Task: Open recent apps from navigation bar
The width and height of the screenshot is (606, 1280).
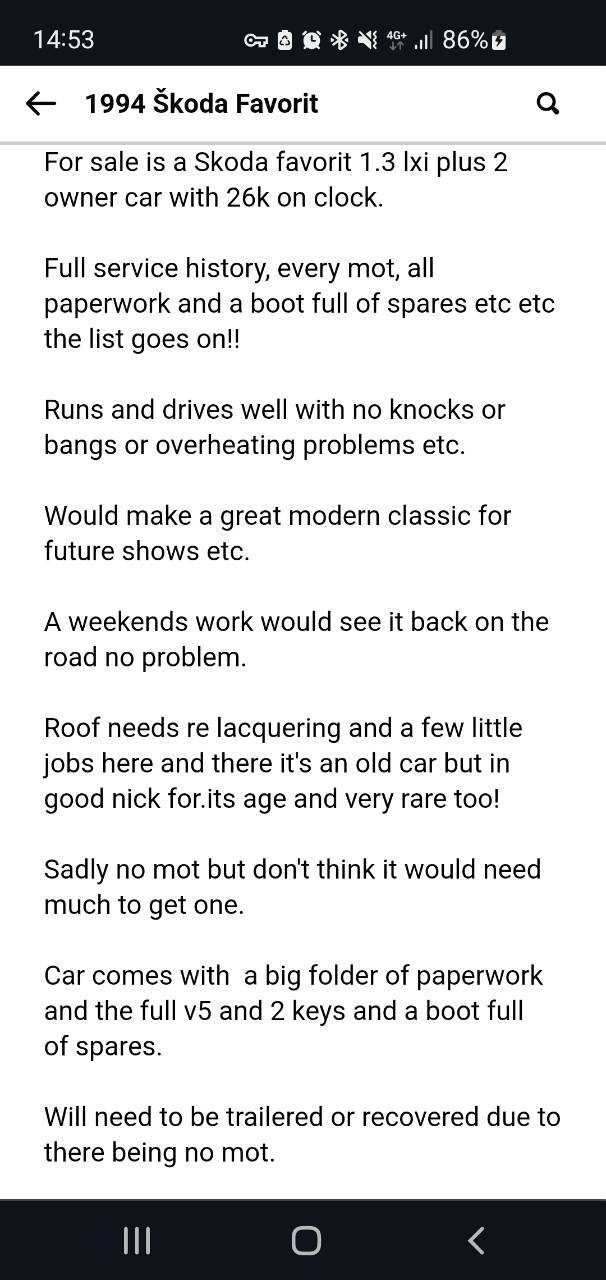Action: tap(137, 1241)
